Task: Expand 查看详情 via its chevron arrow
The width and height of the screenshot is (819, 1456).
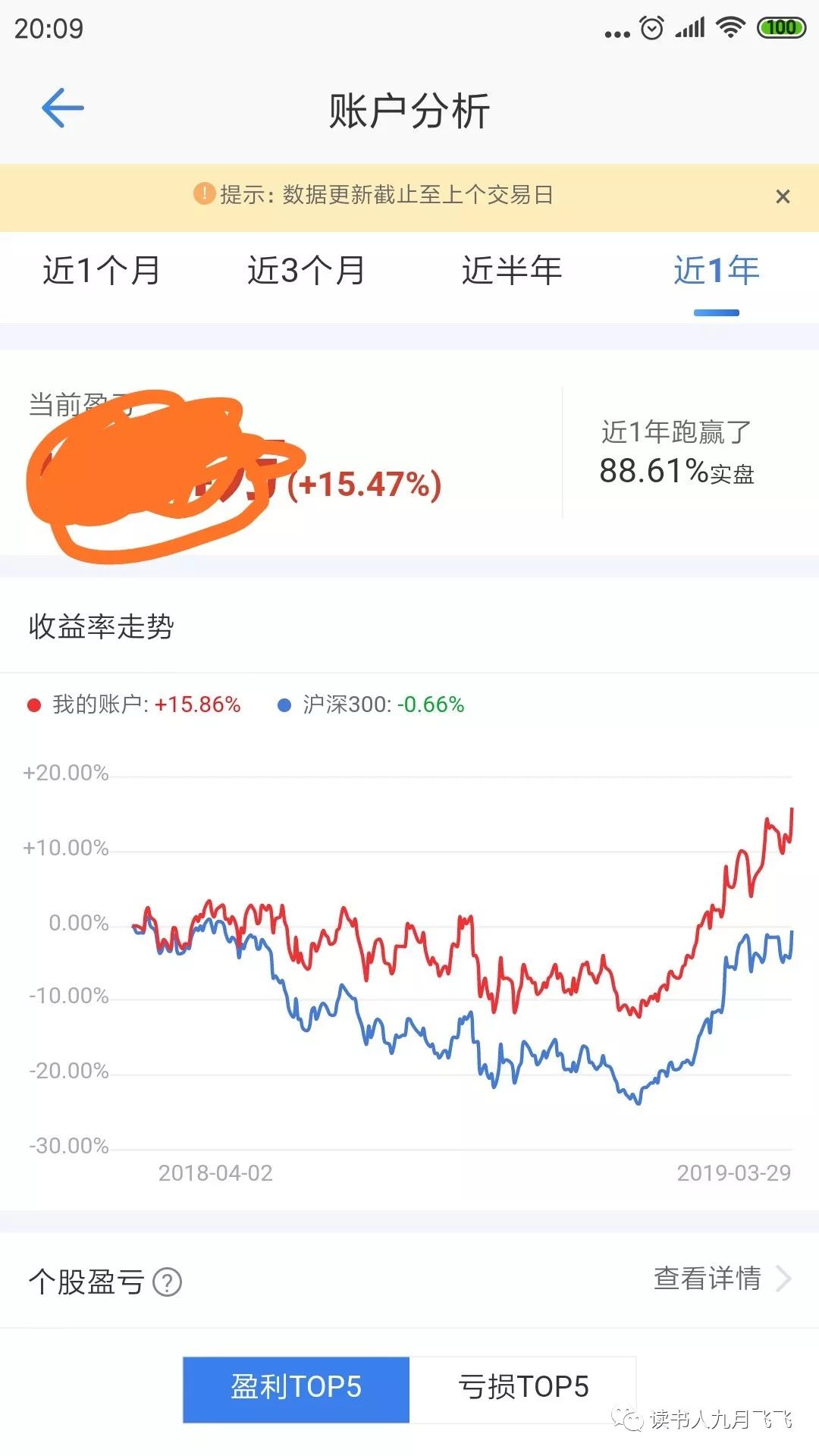Action: pos(784,1279)
